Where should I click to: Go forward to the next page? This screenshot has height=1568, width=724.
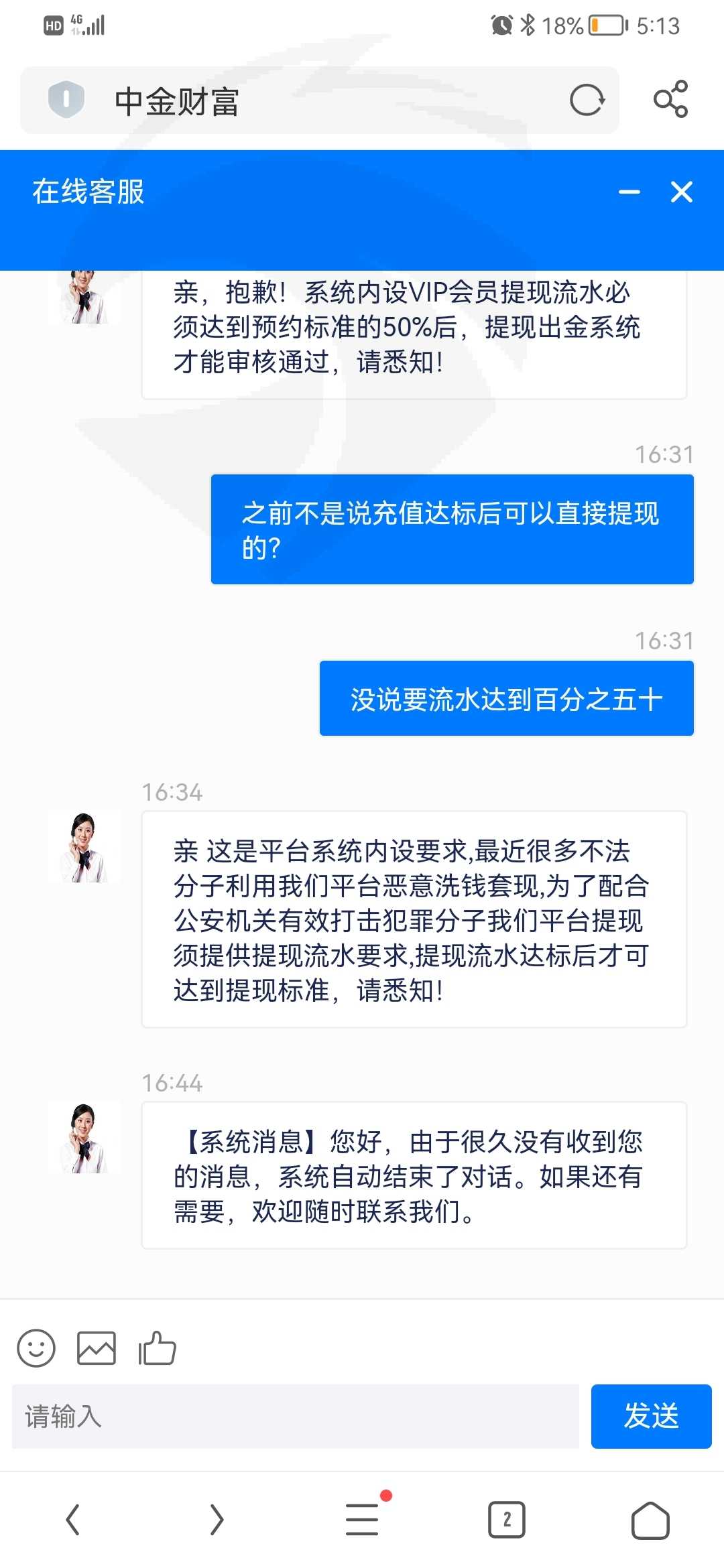(x=217, y=1520)
